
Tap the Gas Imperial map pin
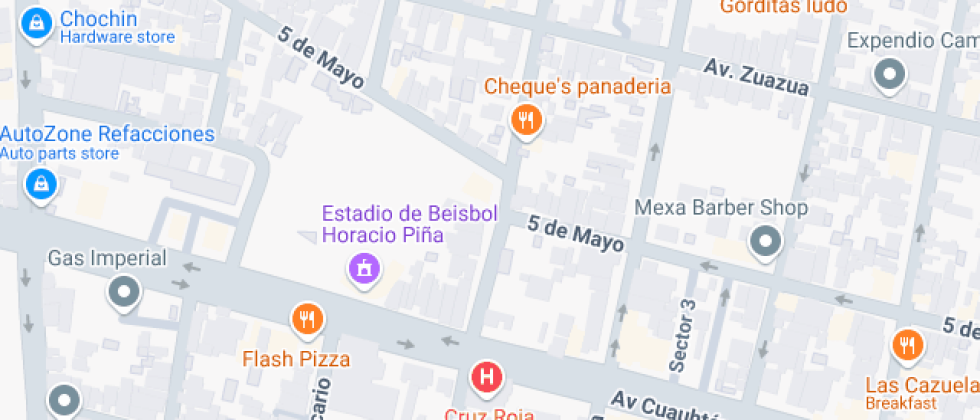point(125,292)
